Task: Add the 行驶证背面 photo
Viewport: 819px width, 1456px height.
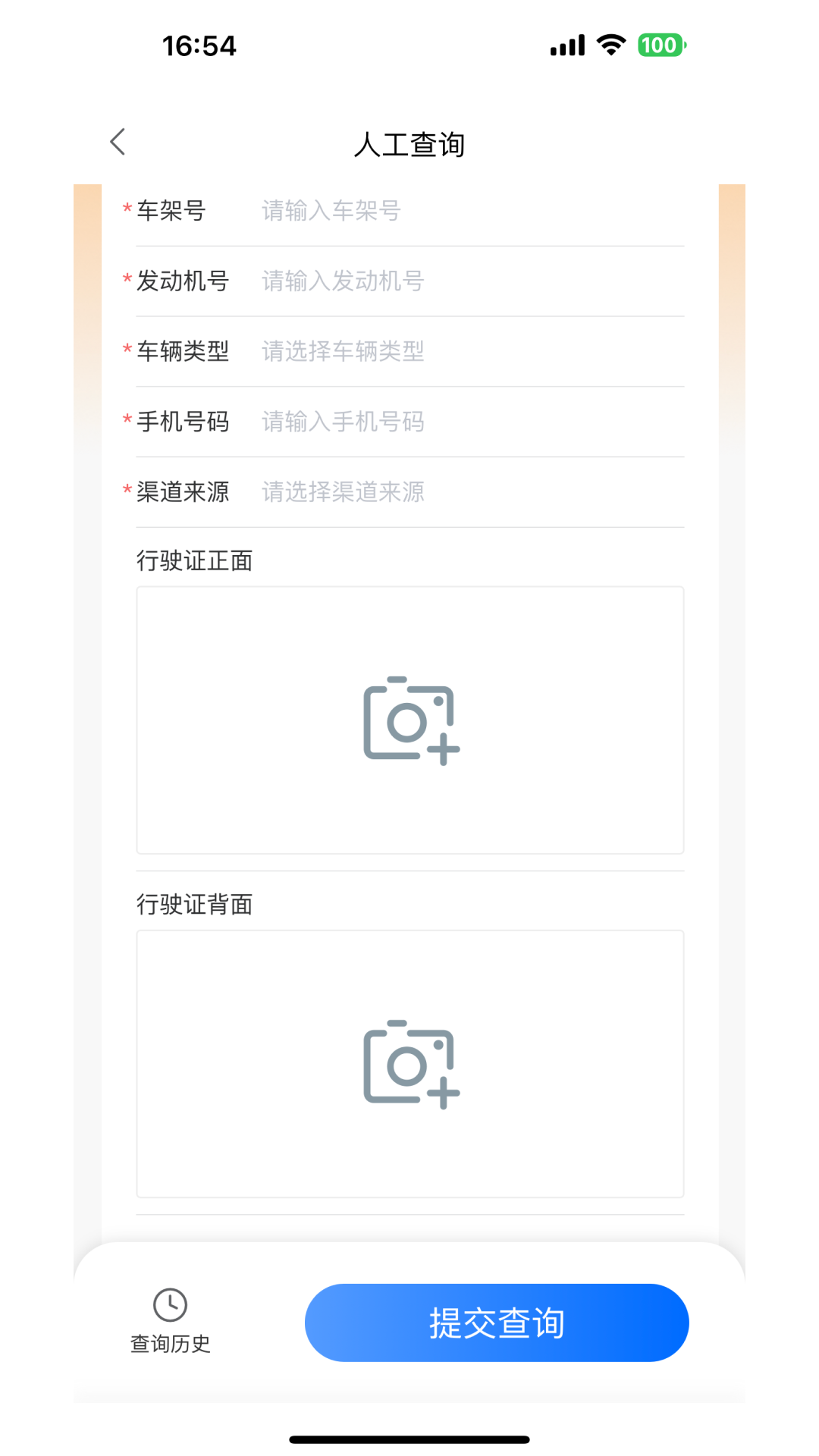Action: pyautogui.click(x=410, y=1064)
